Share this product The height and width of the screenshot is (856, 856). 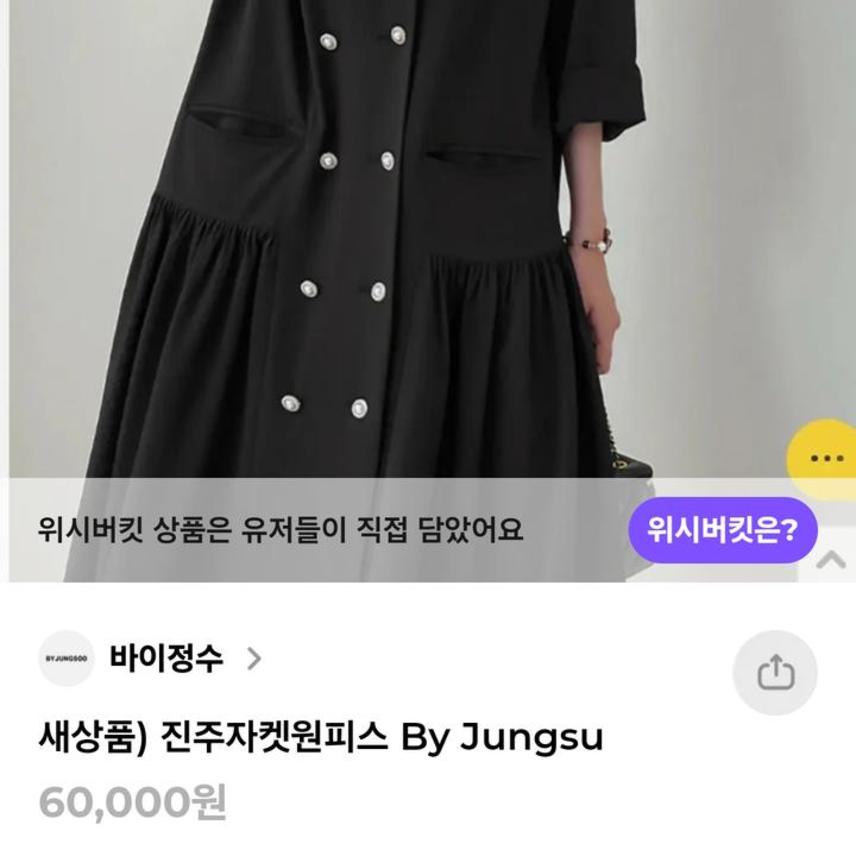click(775, 673)
